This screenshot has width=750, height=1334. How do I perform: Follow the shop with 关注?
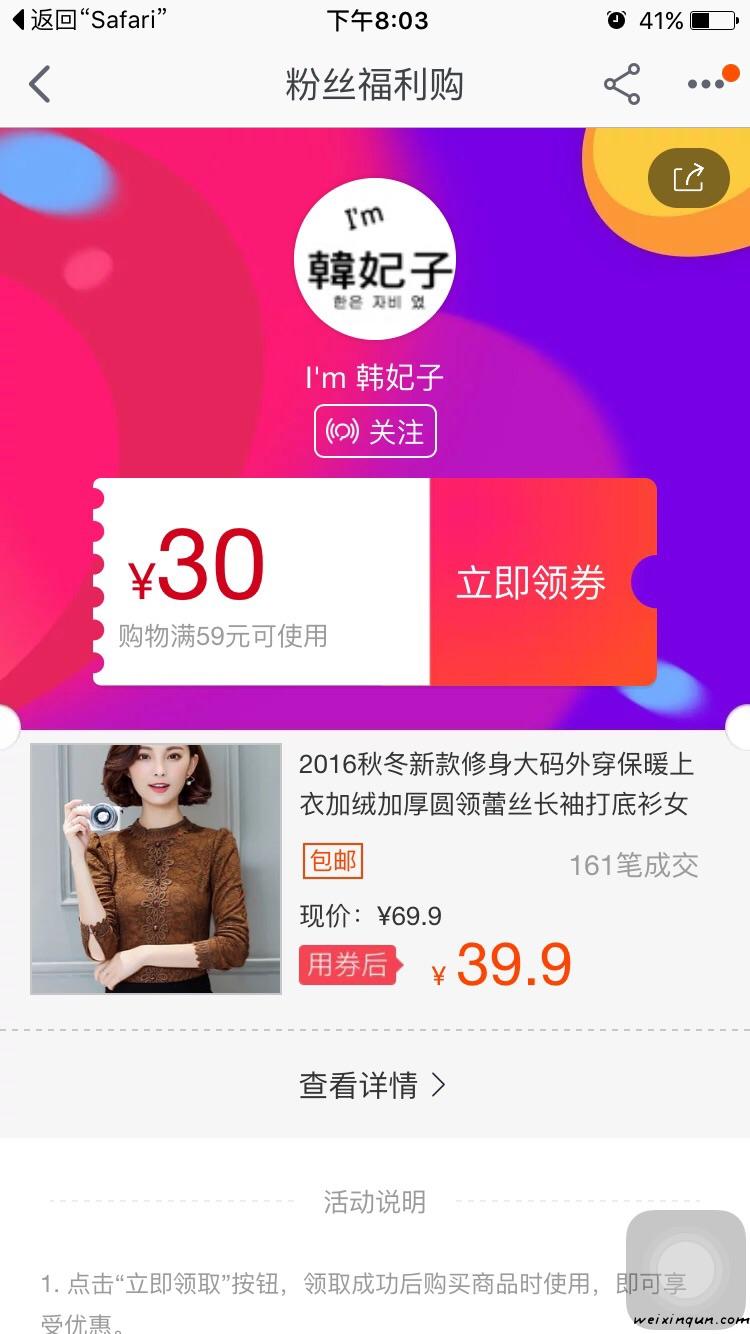(x=375, y=432)
